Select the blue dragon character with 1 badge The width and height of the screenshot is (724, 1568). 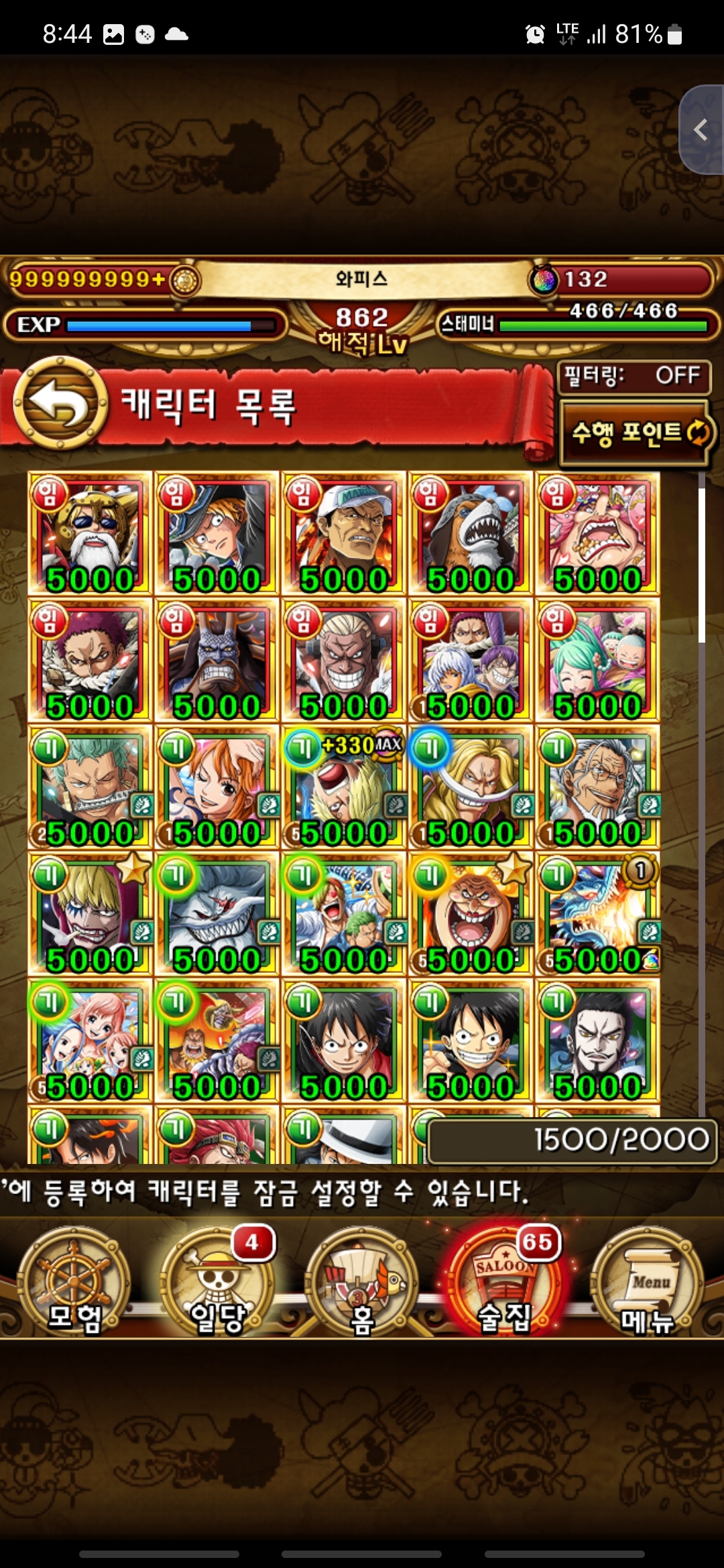598,915
